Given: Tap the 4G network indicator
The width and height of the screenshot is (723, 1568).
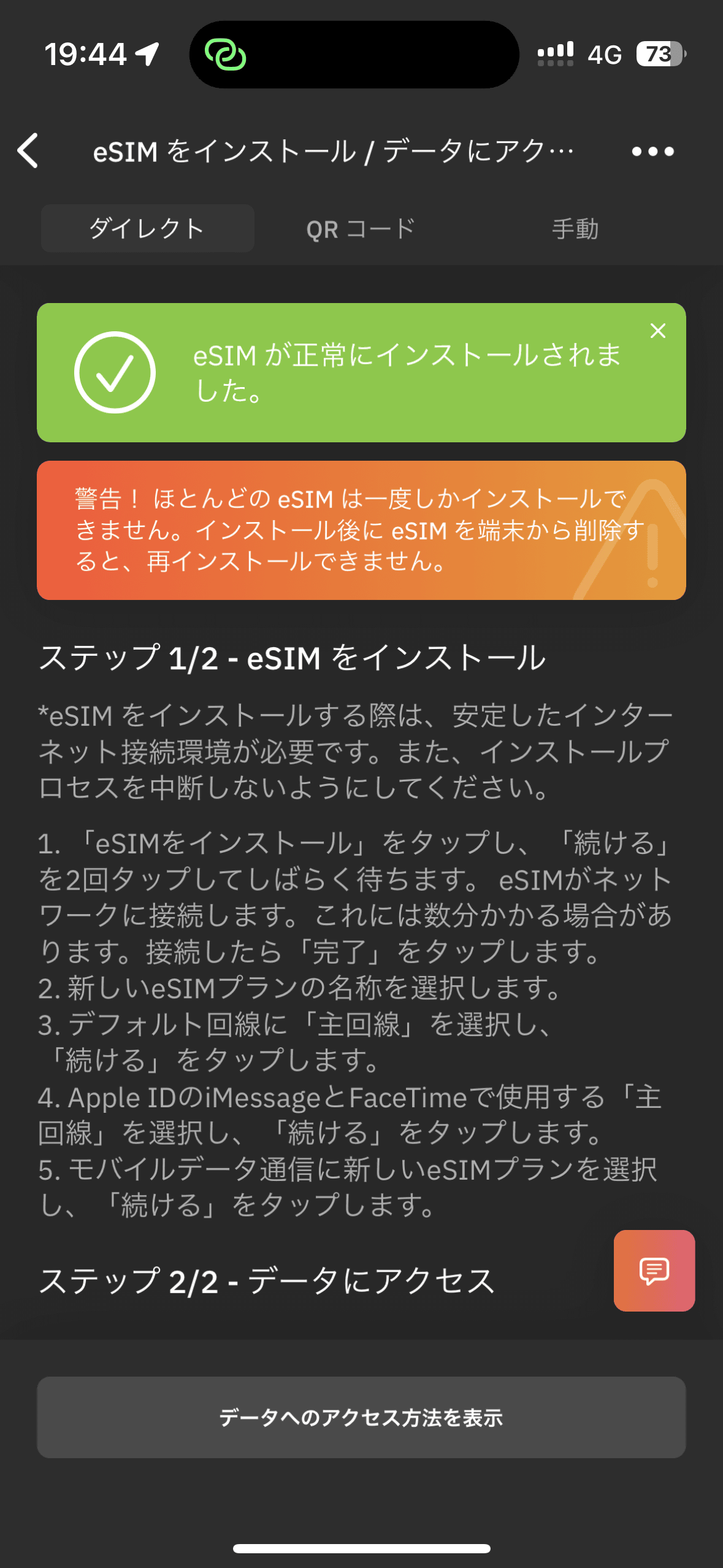Looking at the screenshot, I should [605, 55].
